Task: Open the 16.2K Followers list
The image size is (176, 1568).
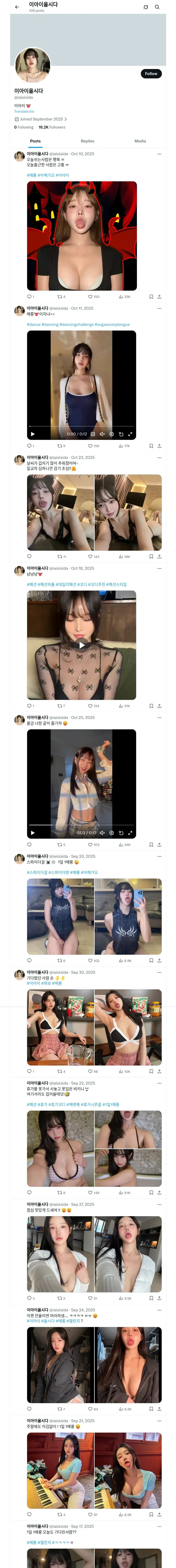Action: click(x=52, y=127)
